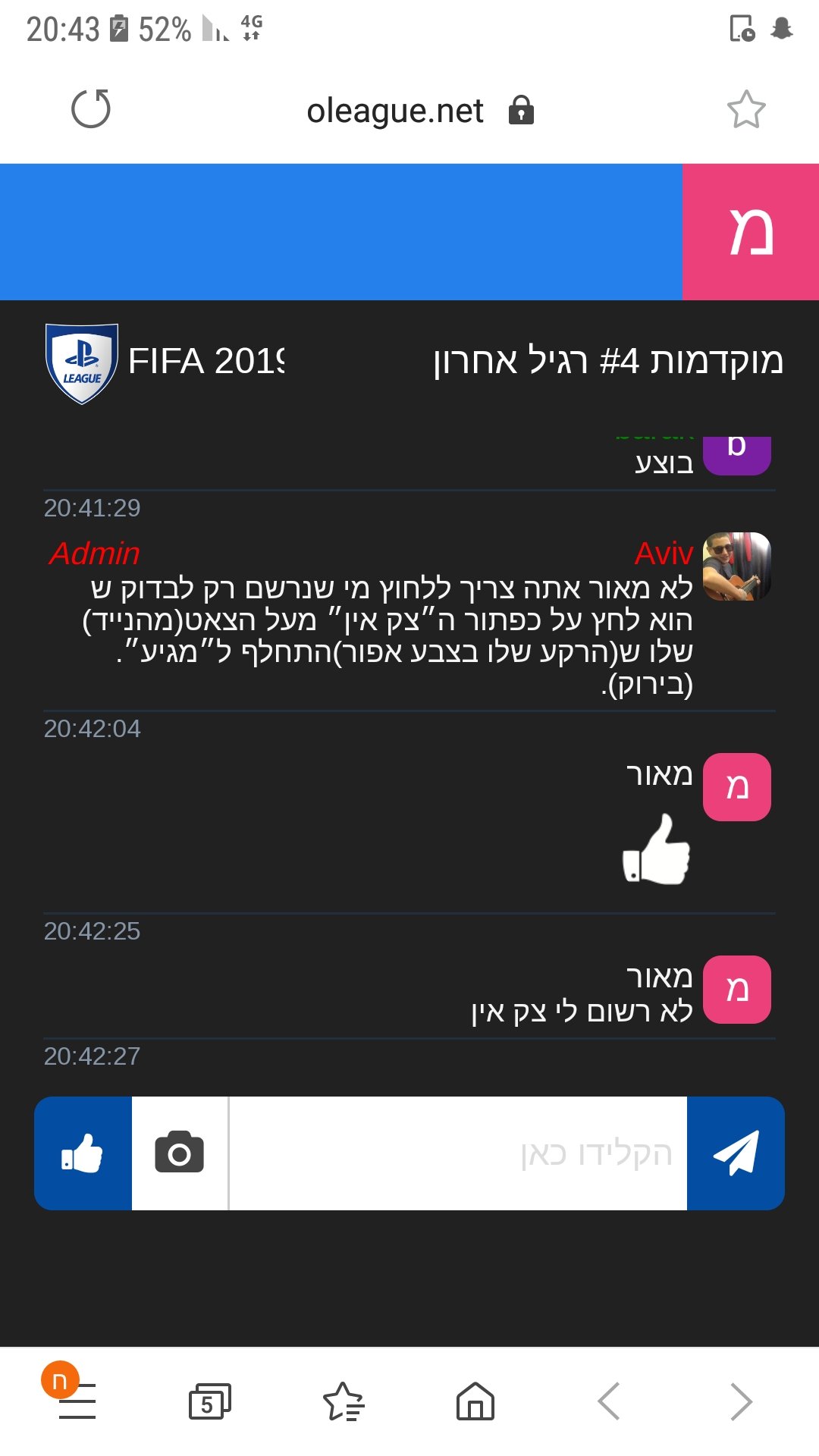Navigate back to the previous page

click(x=609, y=1401)
